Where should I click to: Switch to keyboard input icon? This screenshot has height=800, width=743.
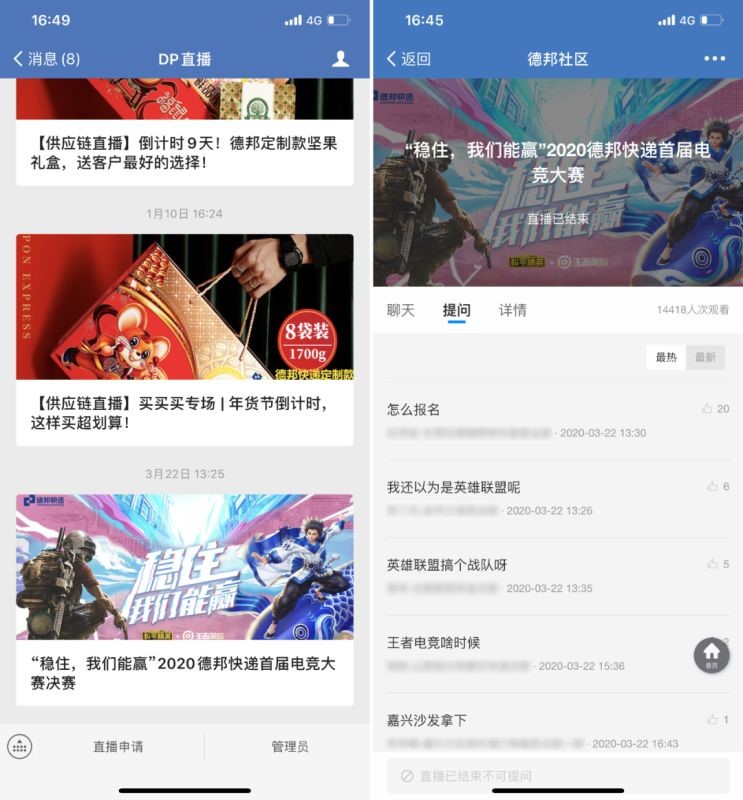pos(20,746)
